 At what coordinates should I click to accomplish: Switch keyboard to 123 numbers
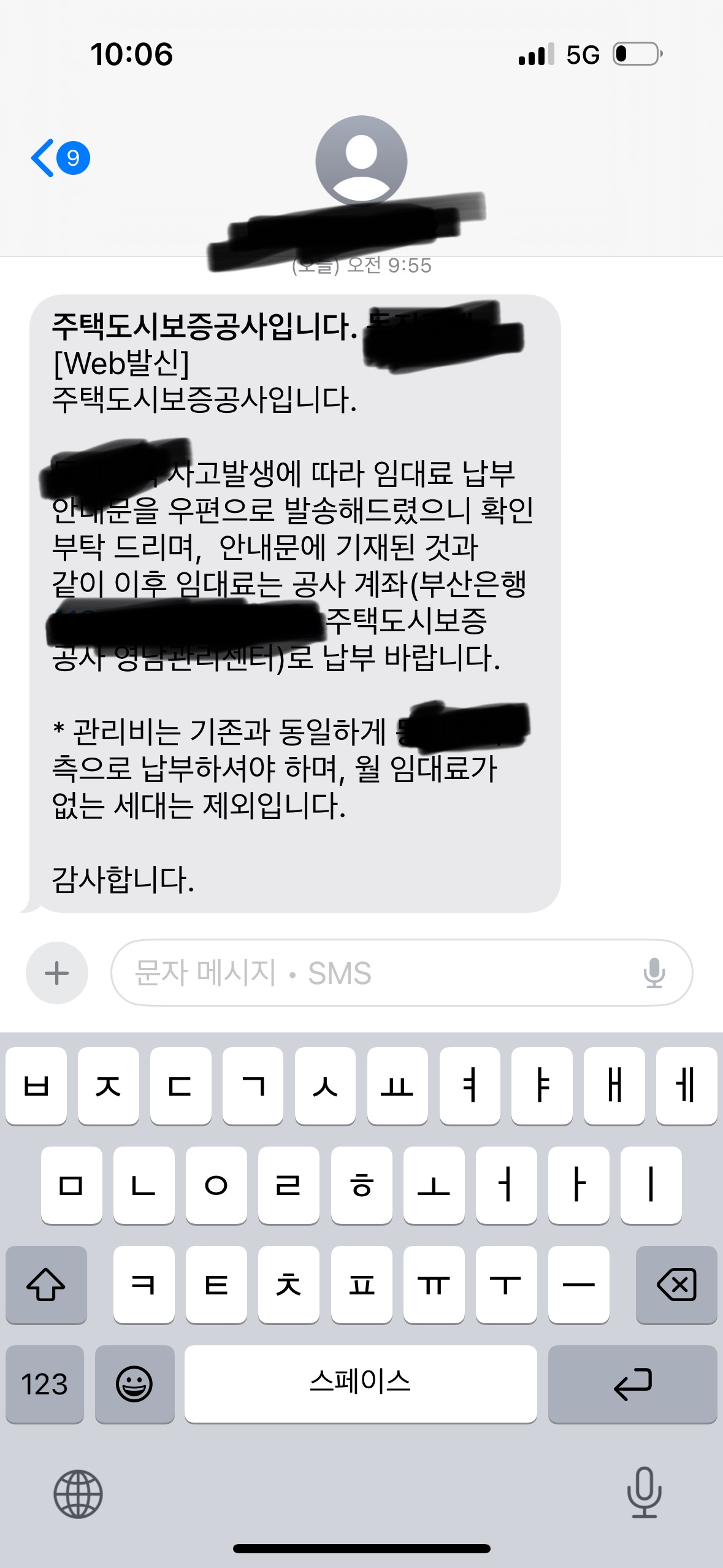tap(44, 1384)
